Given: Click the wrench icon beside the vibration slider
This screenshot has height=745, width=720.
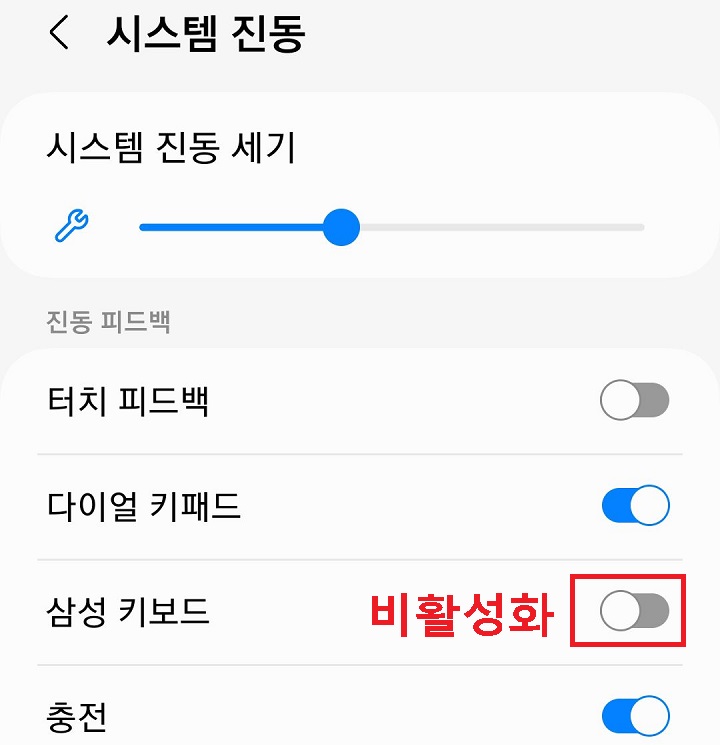Looking at the screenshot, I should click(72, 226).
